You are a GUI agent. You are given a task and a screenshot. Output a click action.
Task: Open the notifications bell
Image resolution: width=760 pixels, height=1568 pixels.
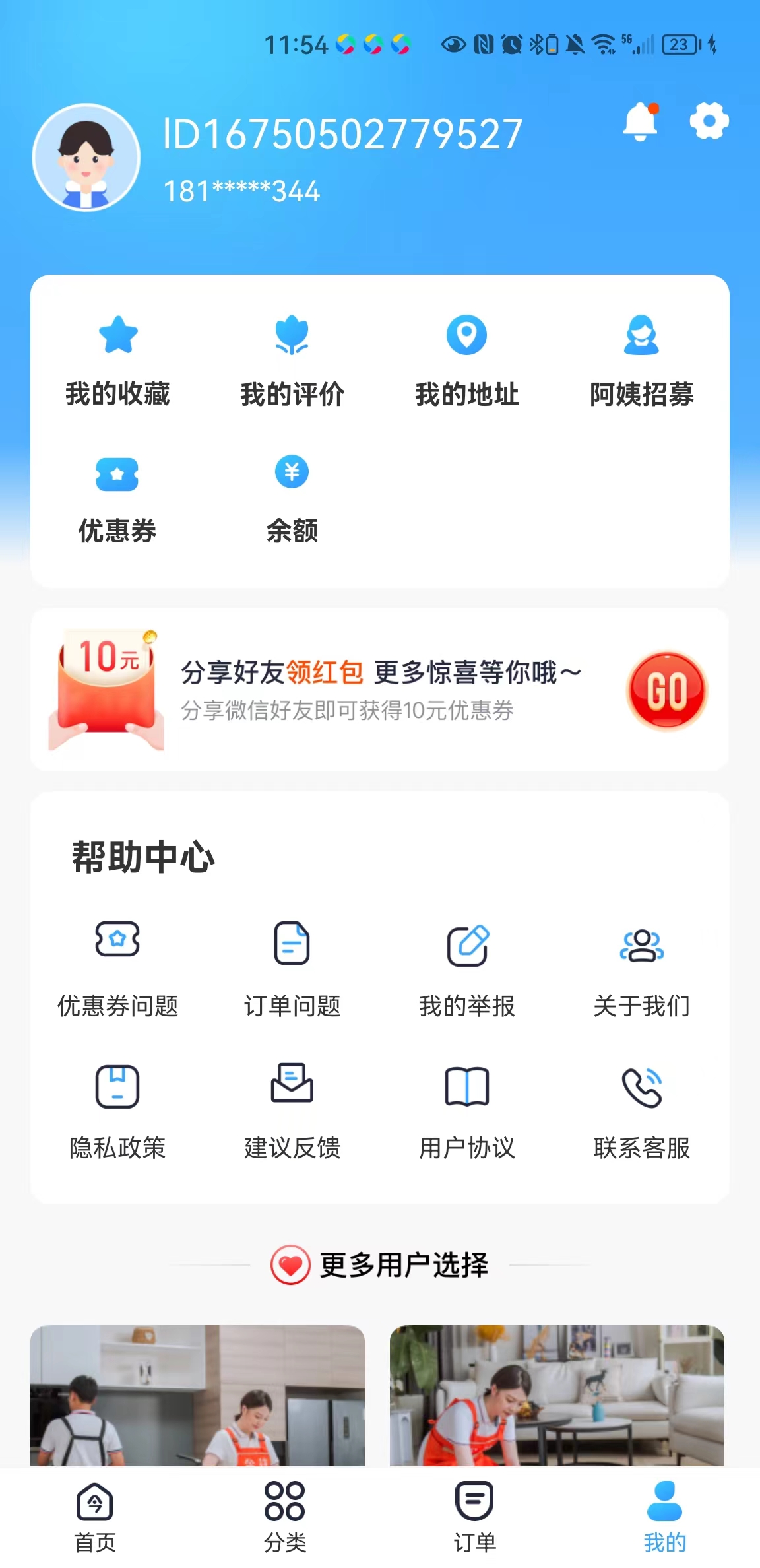coord(641,122)
